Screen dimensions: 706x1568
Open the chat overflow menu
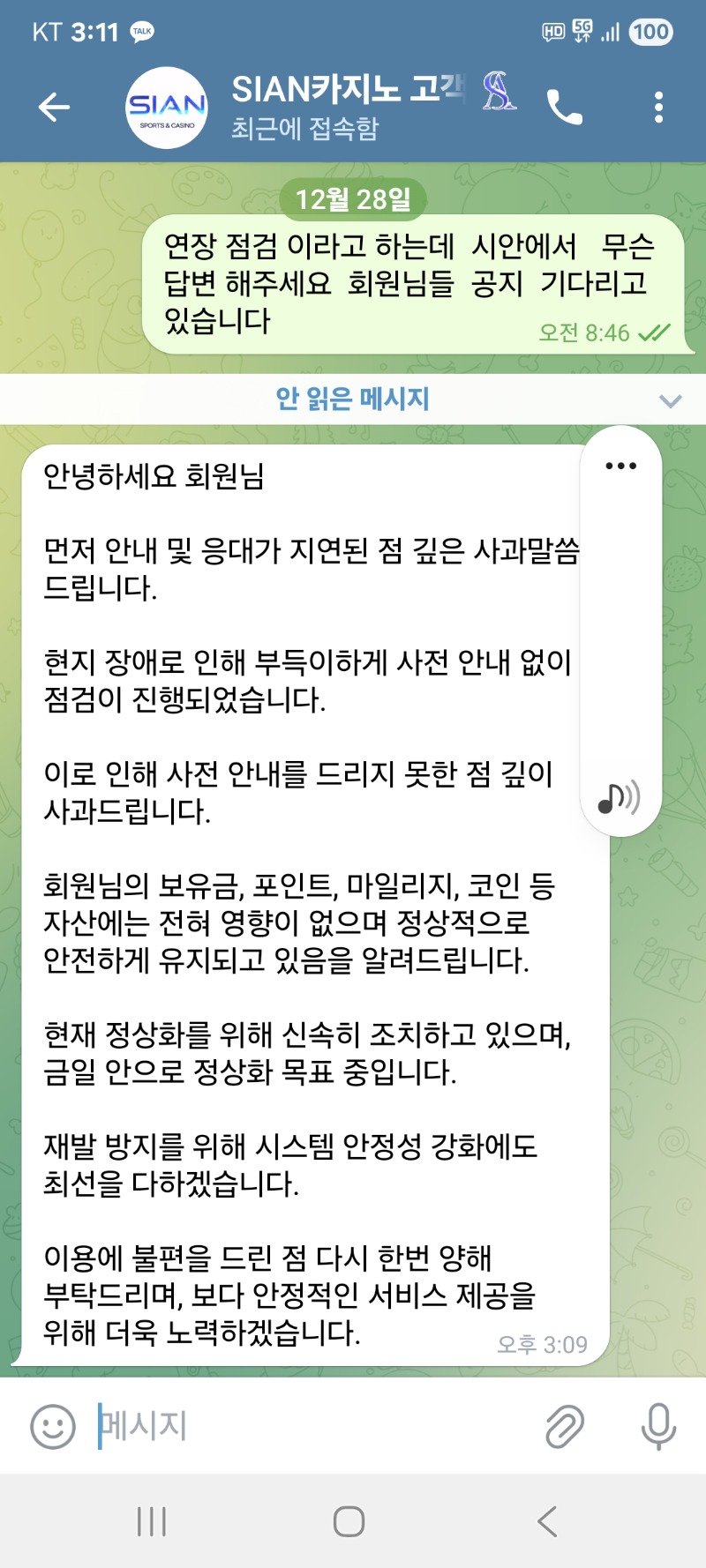[x=658, y=108]
